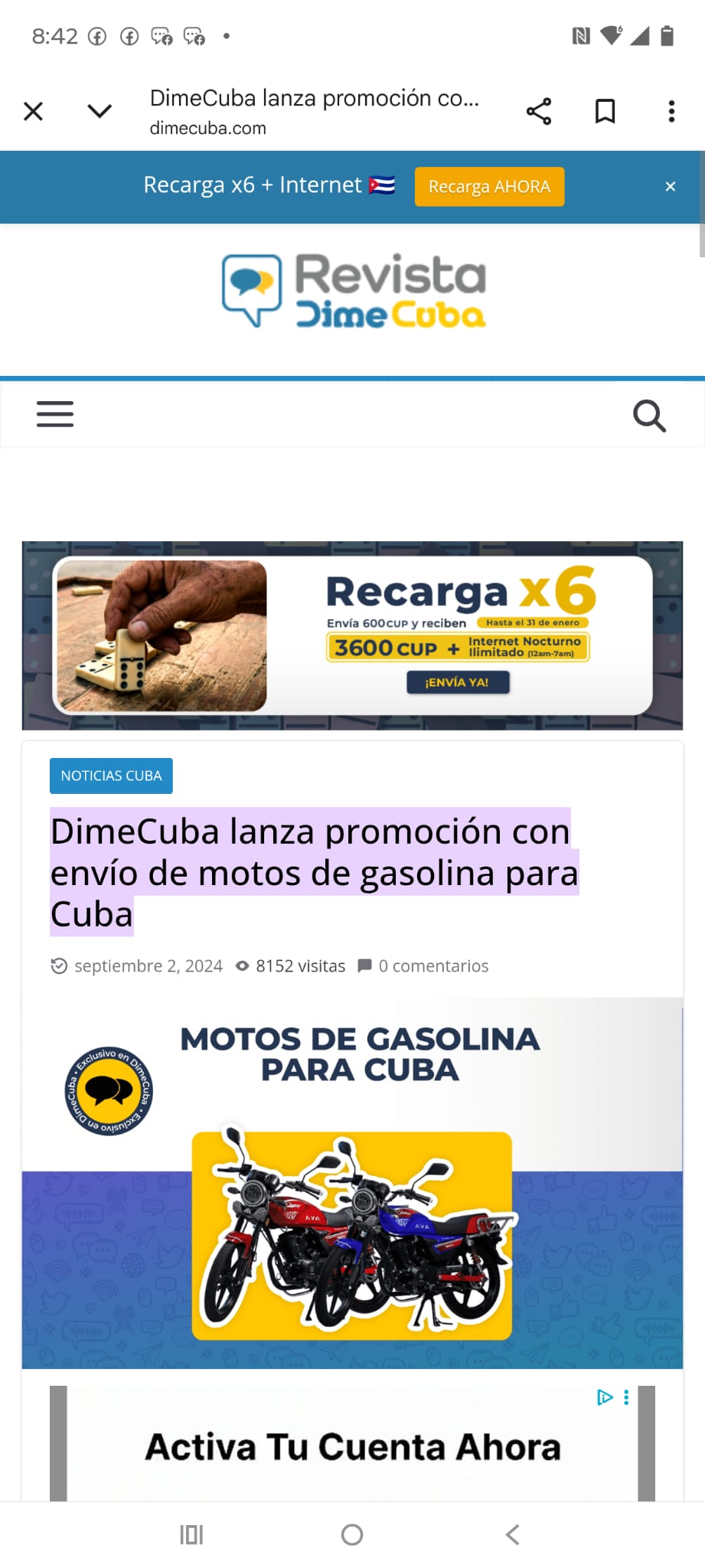Share this DimeCuba article

point(539,112)
